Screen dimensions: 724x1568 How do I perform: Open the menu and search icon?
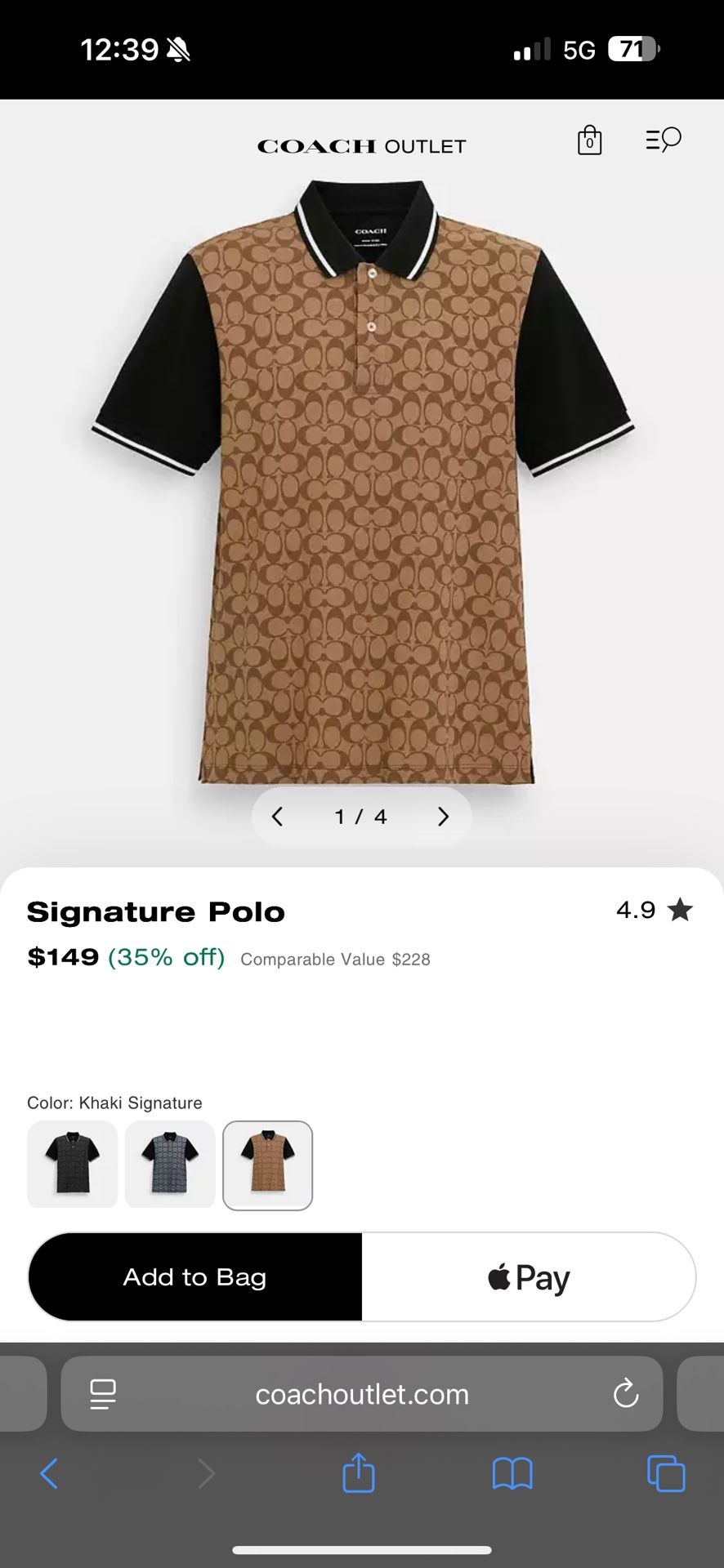click(x=663, y=140)
